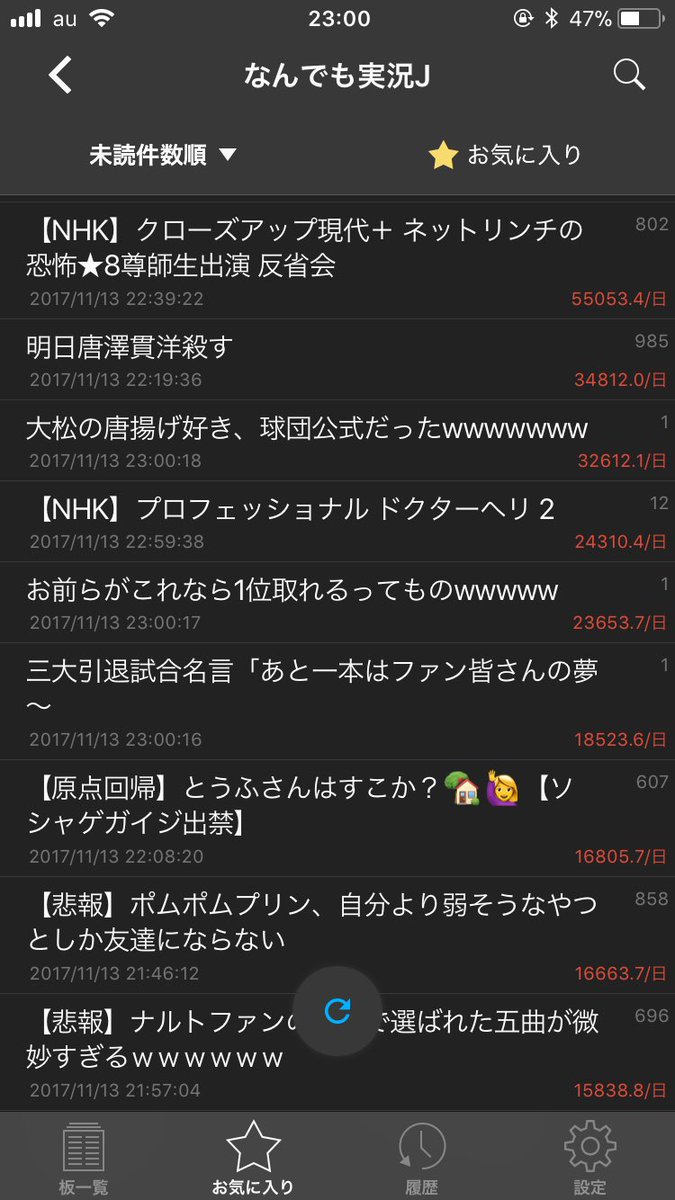675x1200 pixels.
Task: Open the お前らがこれなら1位取れる thread
Action: [x=337, y=603]
